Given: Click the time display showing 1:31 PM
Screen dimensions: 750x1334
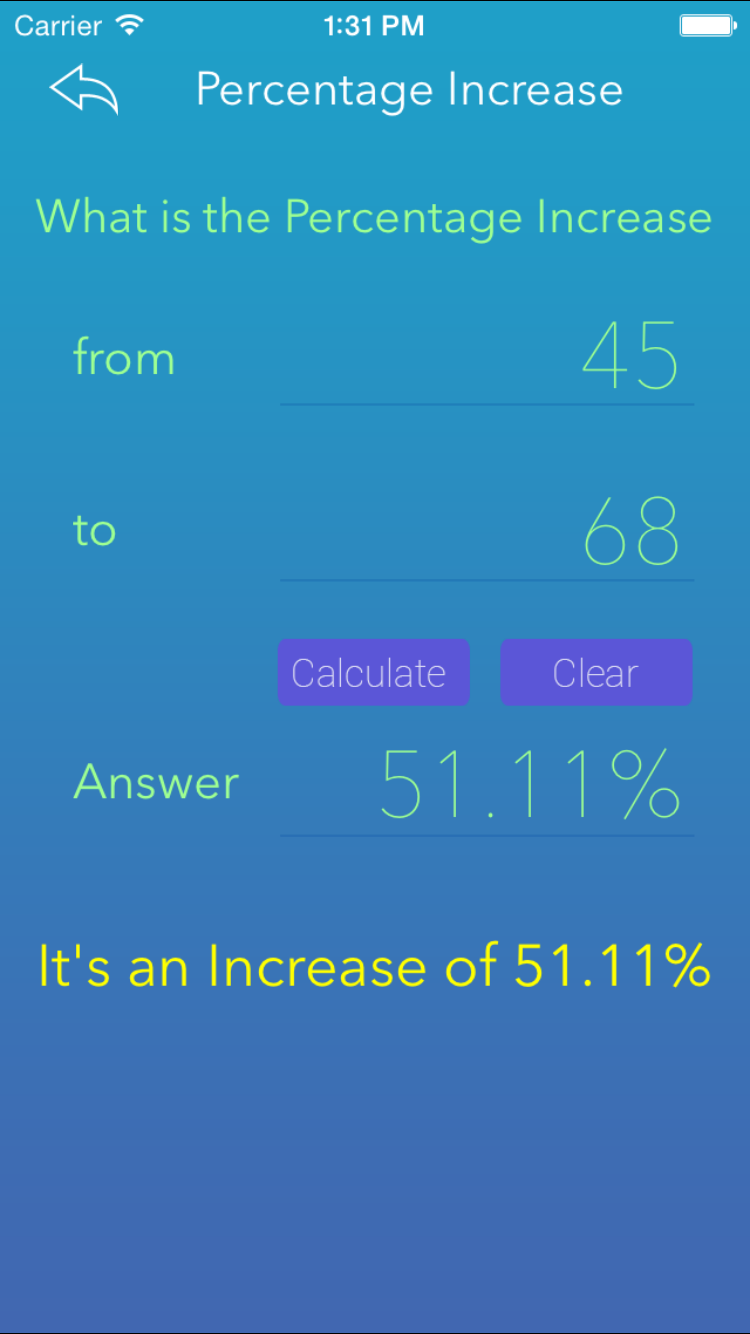Looking at the screenshot, I should coord(374,25).
